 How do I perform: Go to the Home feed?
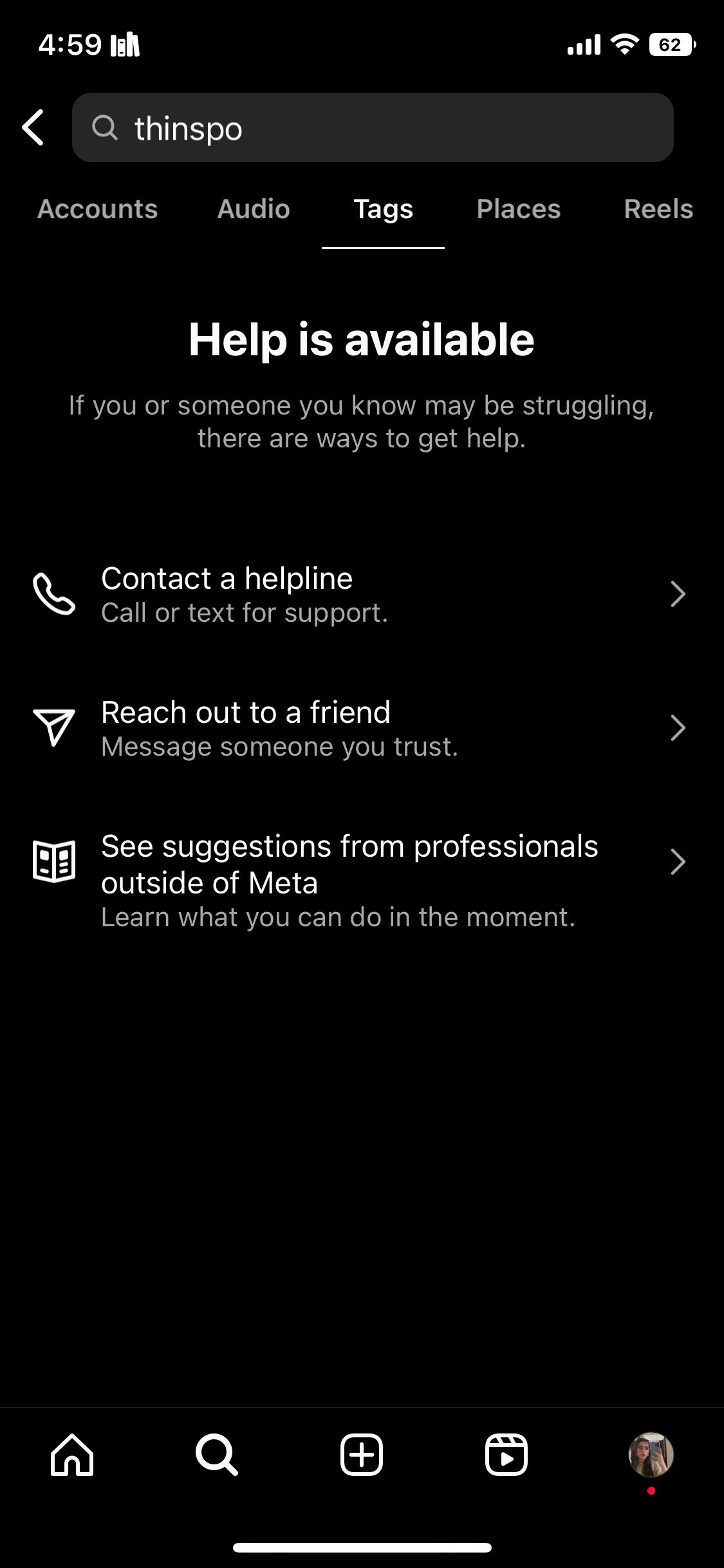click(x=72, y=1454)
